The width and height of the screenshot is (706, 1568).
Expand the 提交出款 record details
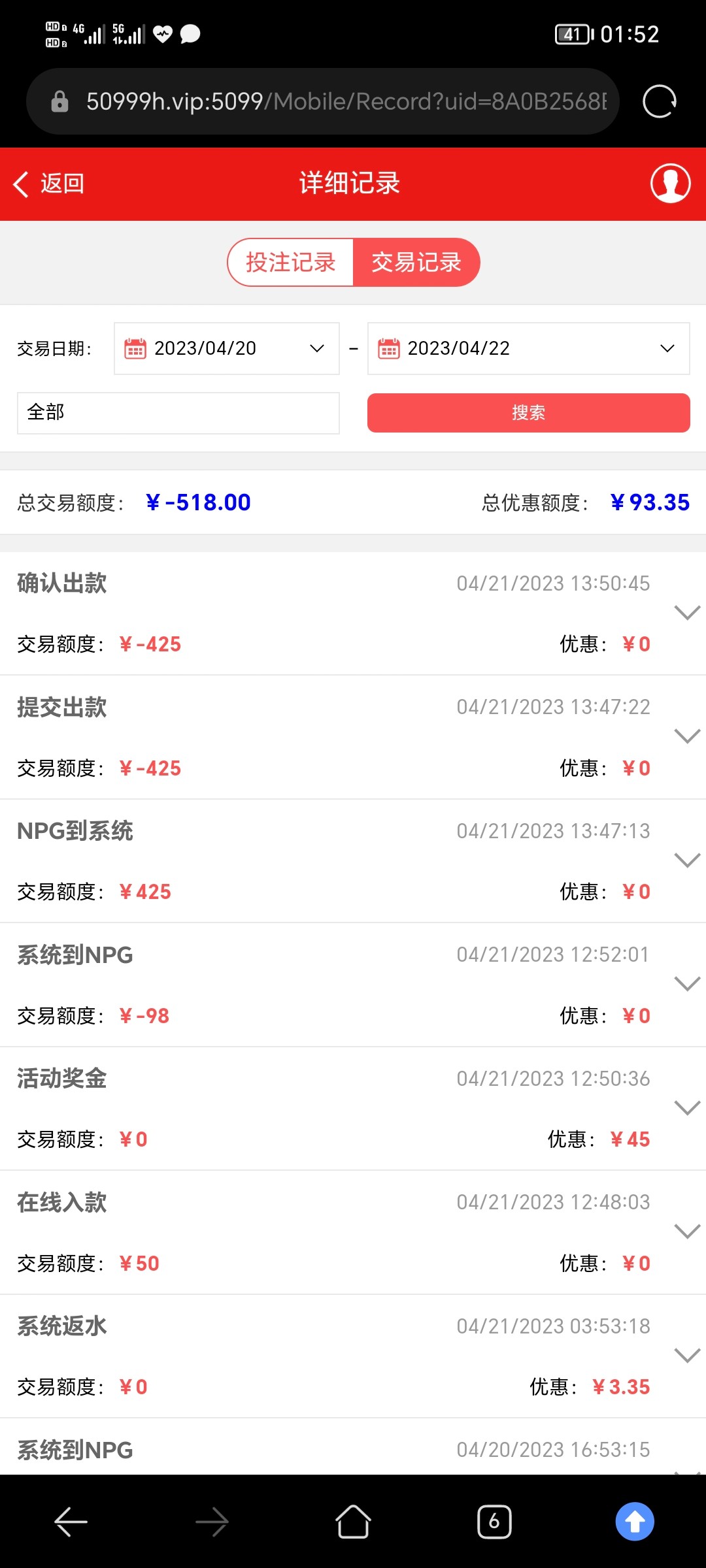[x=686, y=736]
